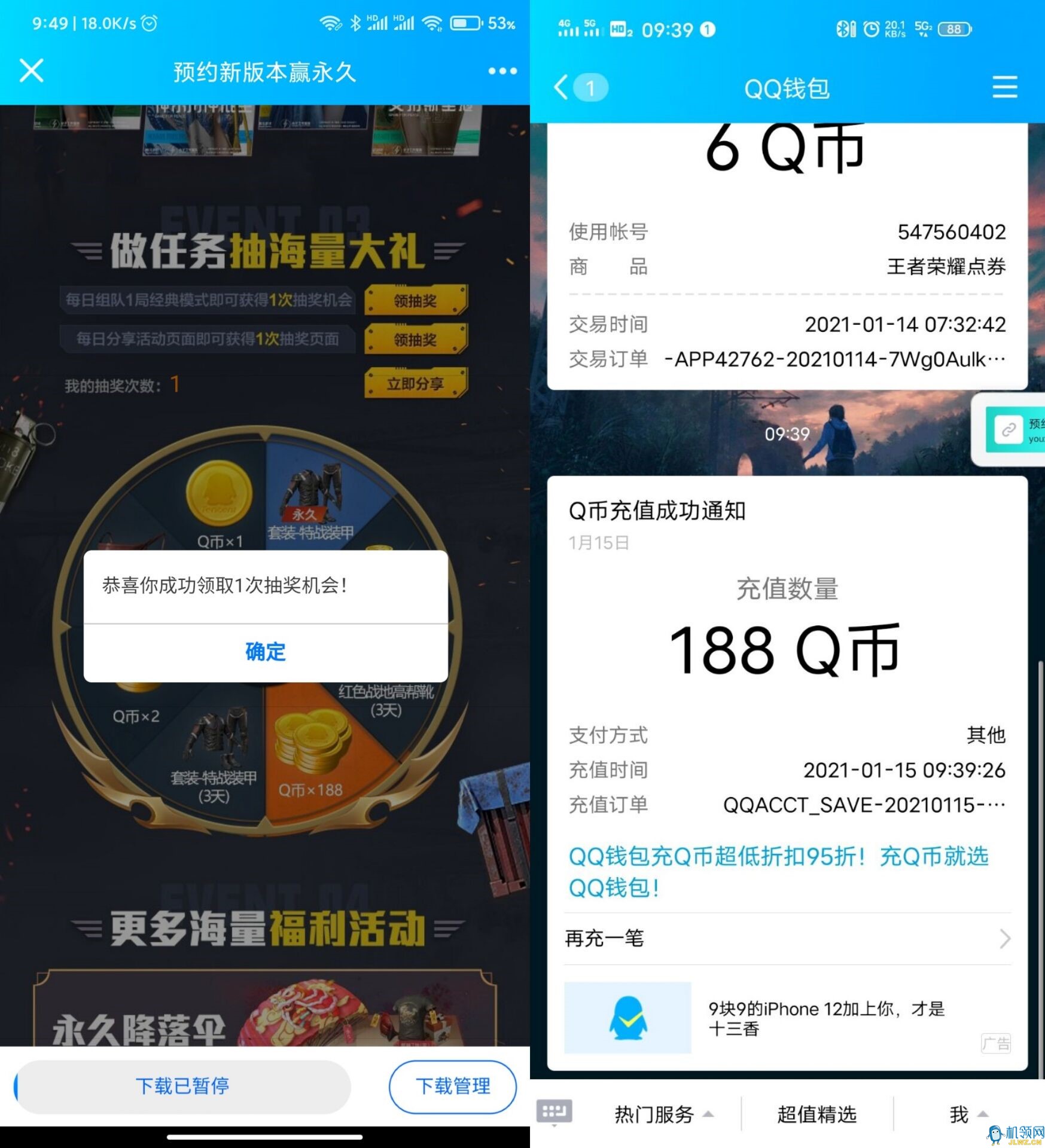
Task: Confirm the dialog with 确定
Action: point(266,651)
